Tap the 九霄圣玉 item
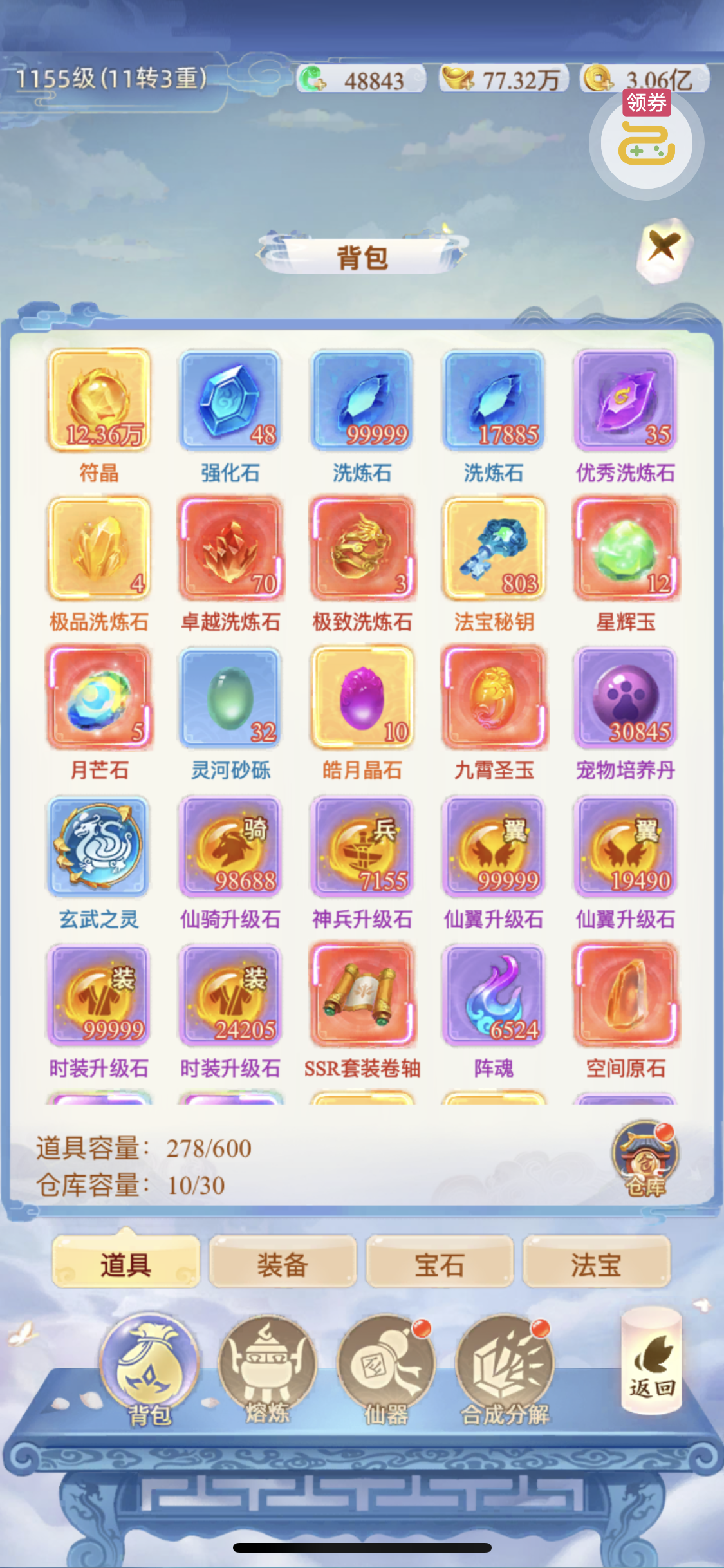The height and width of the screenshot is (1568, 724). click(494, 698)
